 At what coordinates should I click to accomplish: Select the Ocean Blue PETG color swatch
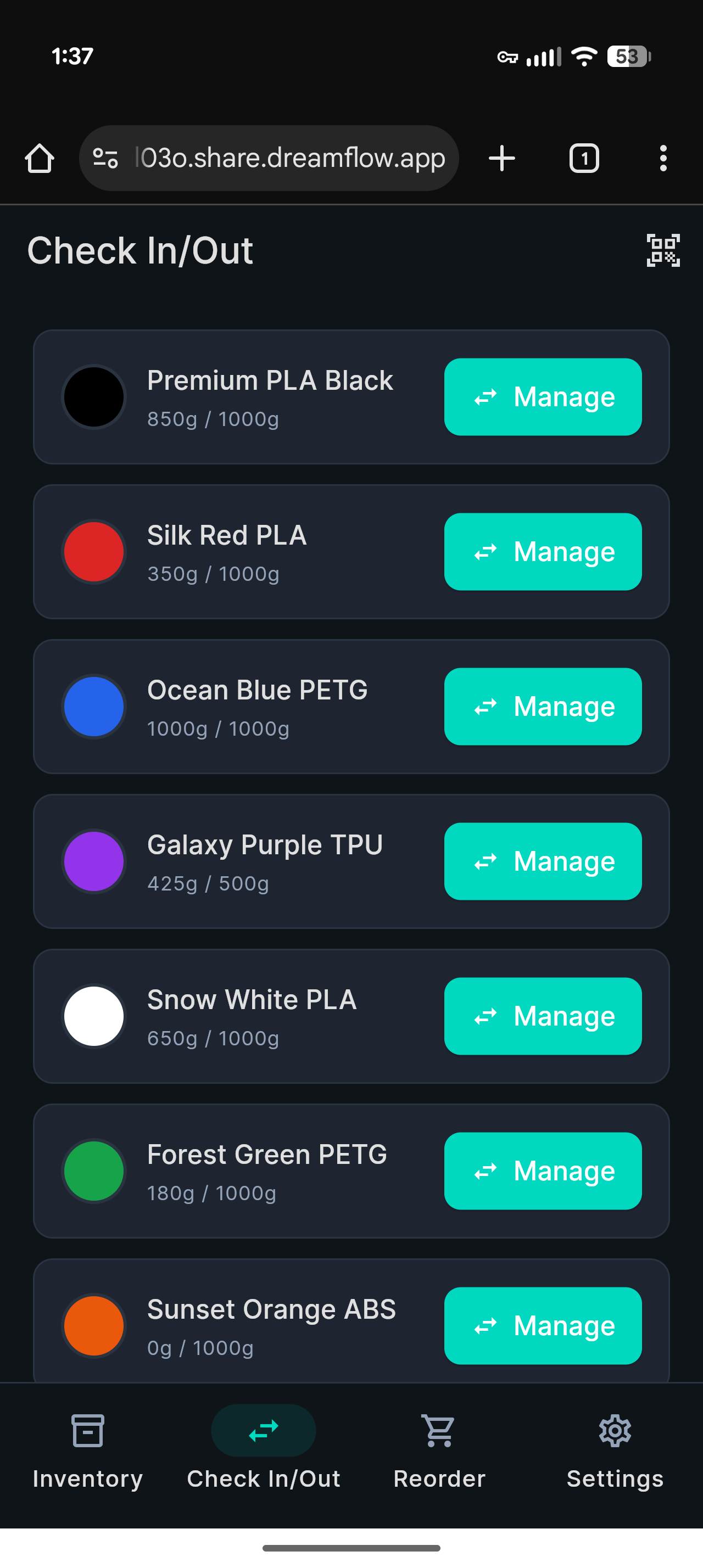(x=94, y=707)
